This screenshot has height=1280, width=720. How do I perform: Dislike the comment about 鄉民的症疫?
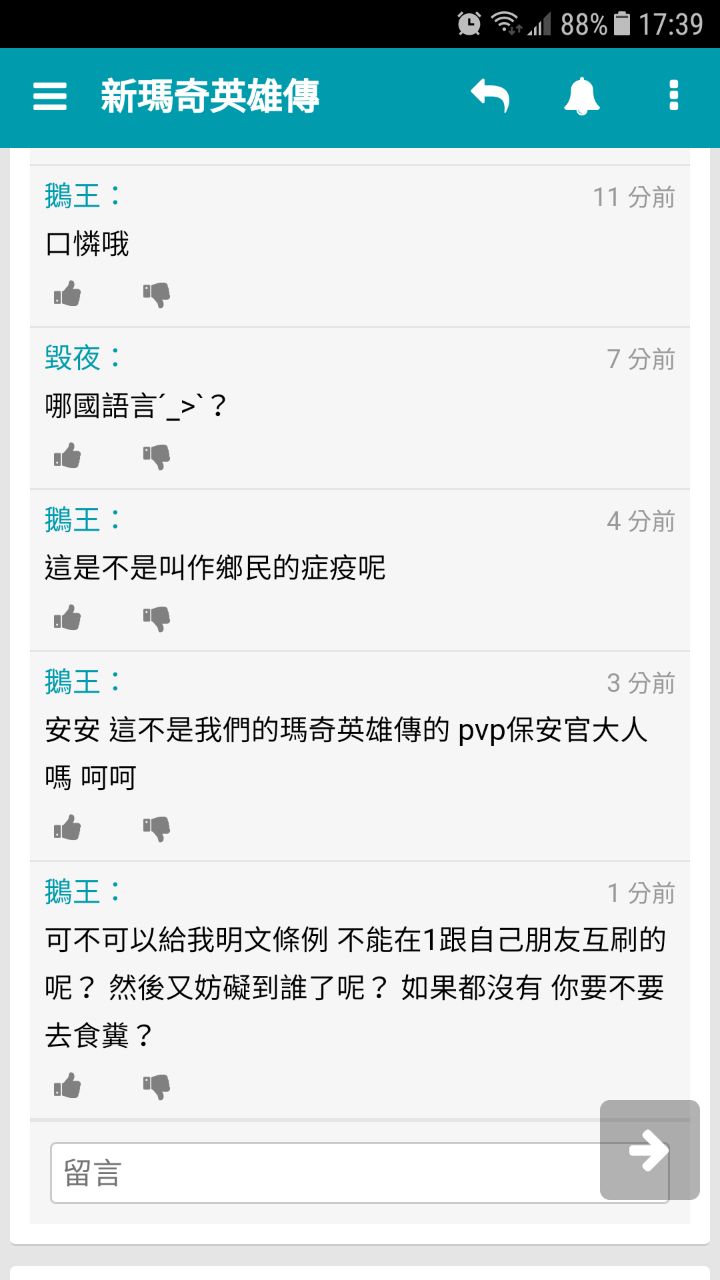(x=156, y=618)
